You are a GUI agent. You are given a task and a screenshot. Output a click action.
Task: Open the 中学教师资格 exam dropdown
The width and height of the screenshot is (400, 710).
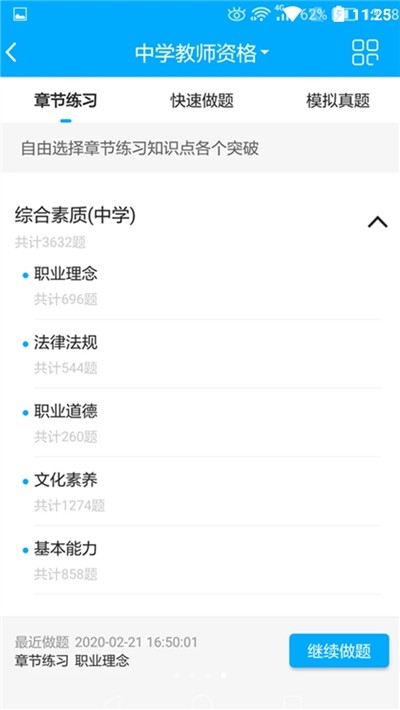click(202, 53)
